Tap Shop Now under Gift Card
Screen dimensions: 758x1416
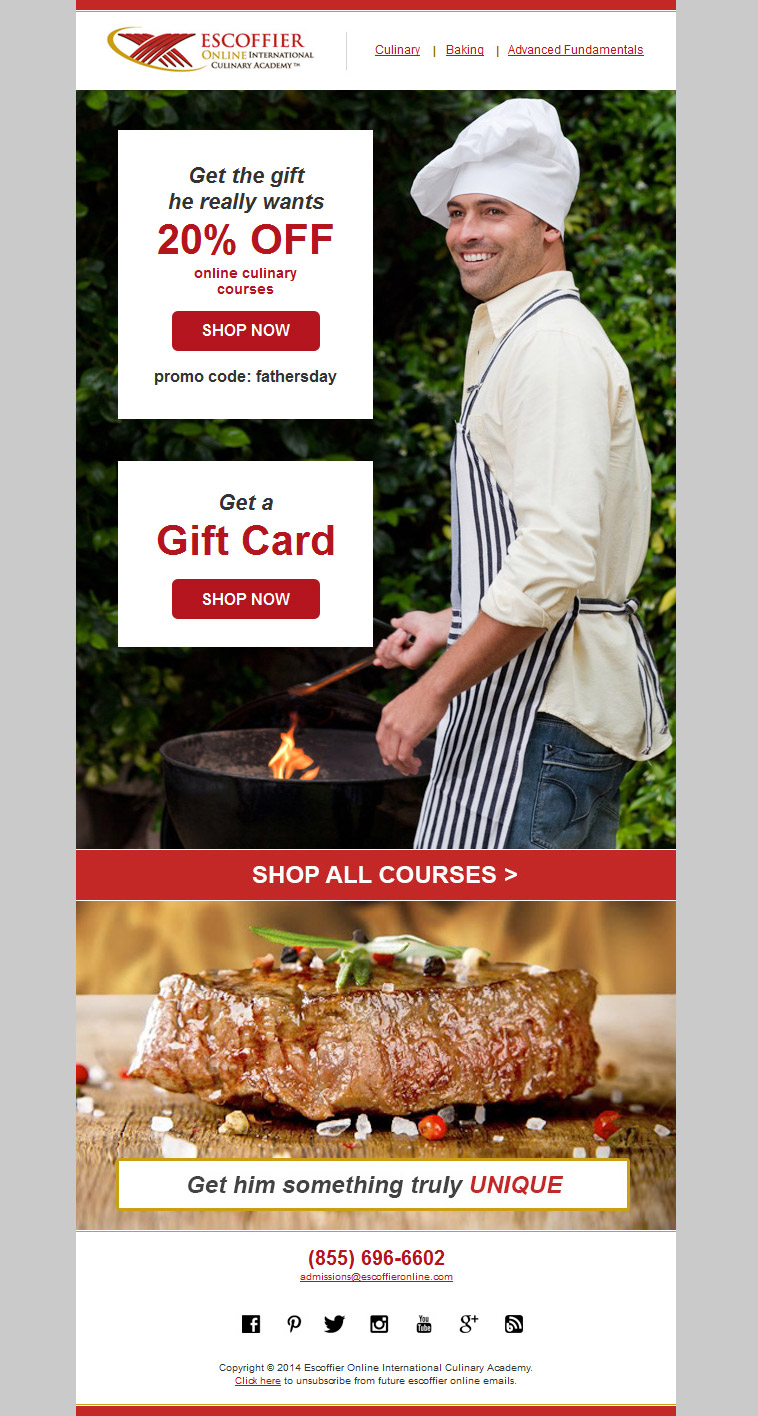point(246,599)
